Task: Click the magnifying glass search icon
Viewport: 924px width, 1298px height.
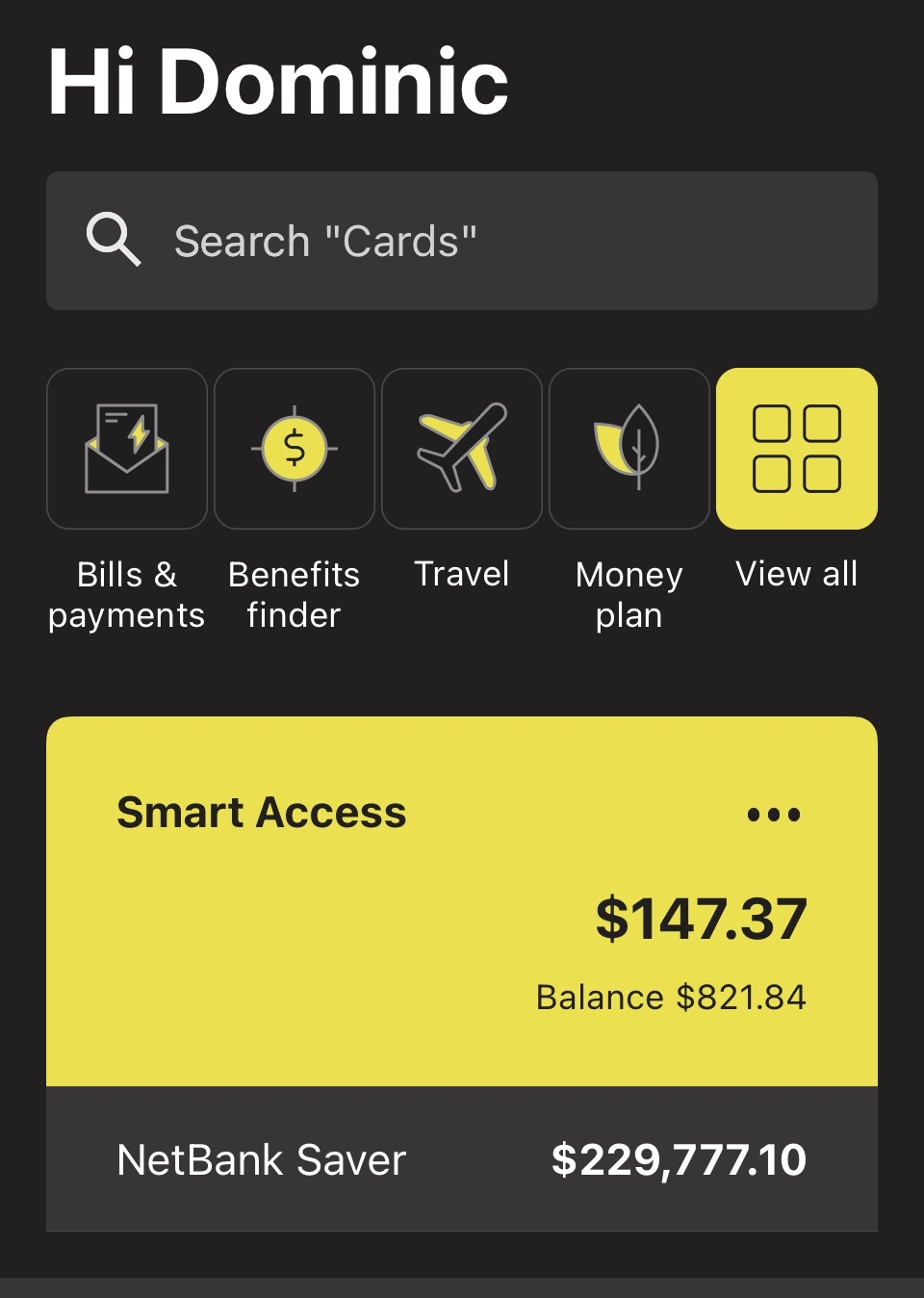Action: 114,240
